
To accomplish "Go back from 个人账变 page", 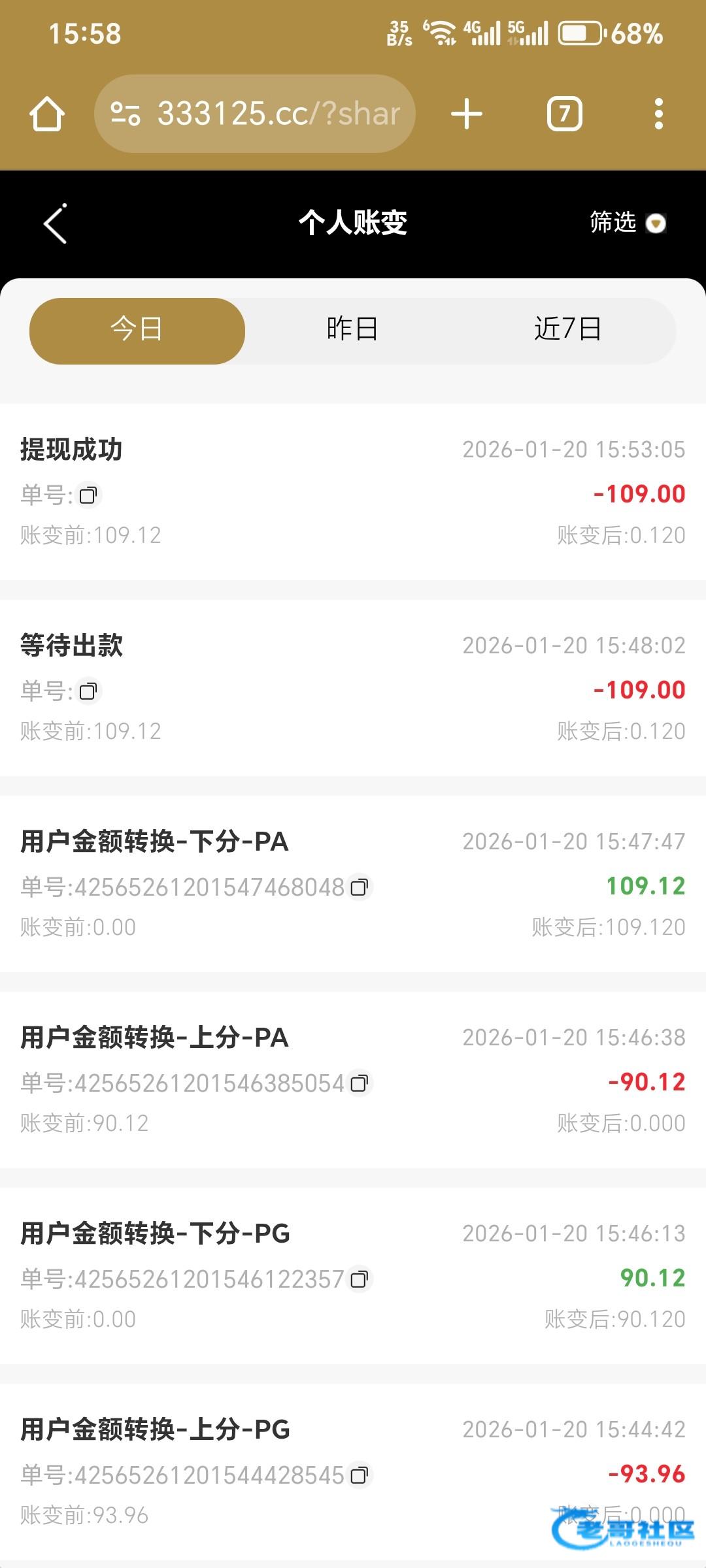I will [x=55, y=223].
